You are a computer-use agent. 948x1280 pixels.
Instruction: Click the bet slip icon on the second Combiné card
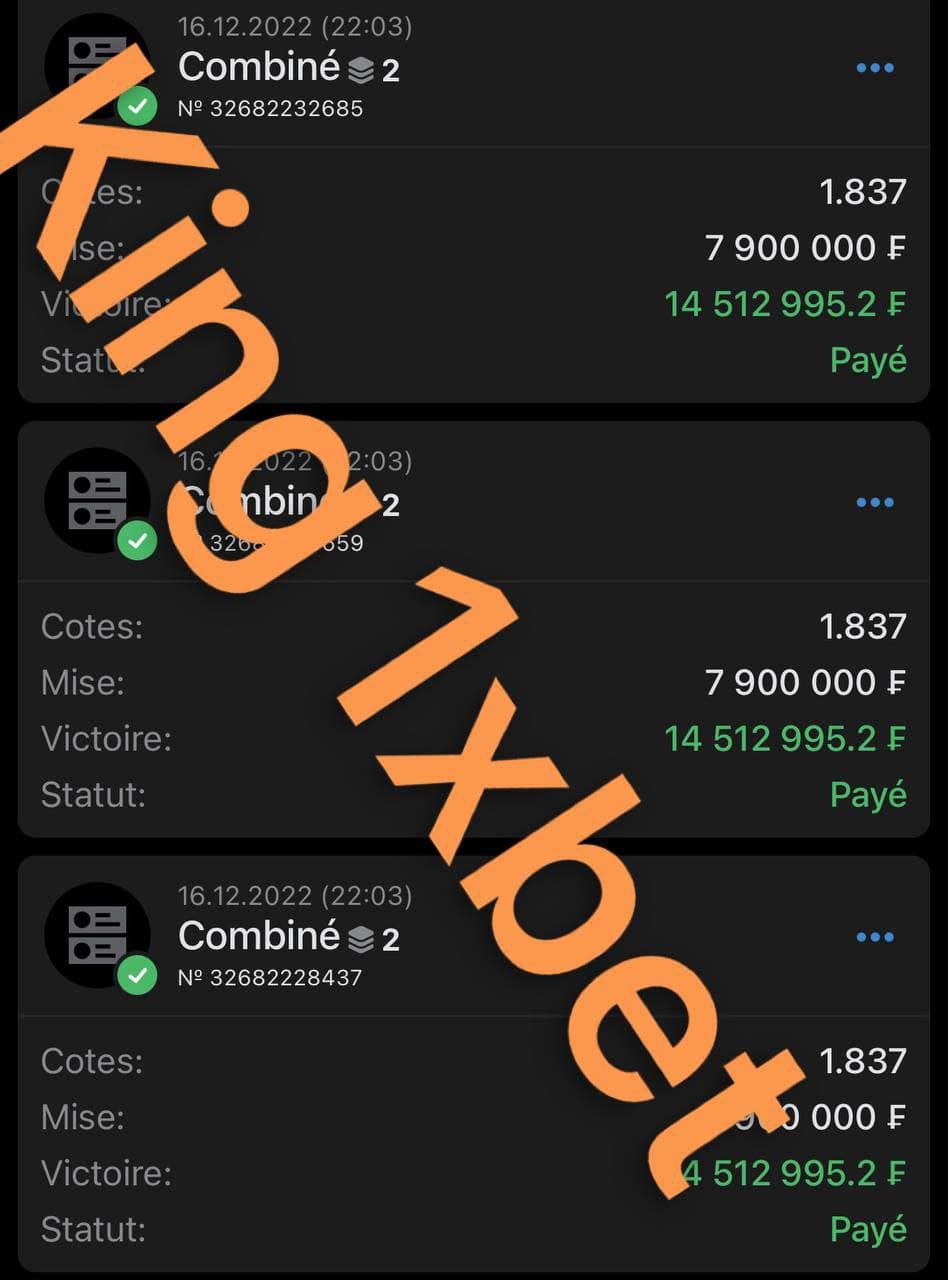pos(97,498)
